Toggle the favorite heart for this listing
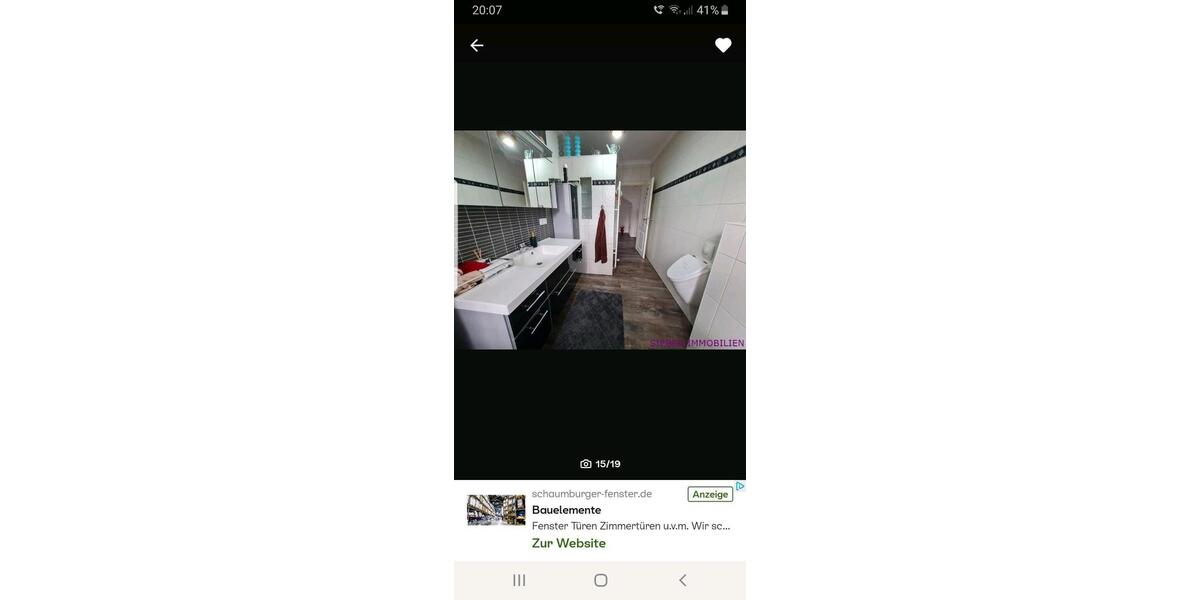1200x600 pixels. 723,45
